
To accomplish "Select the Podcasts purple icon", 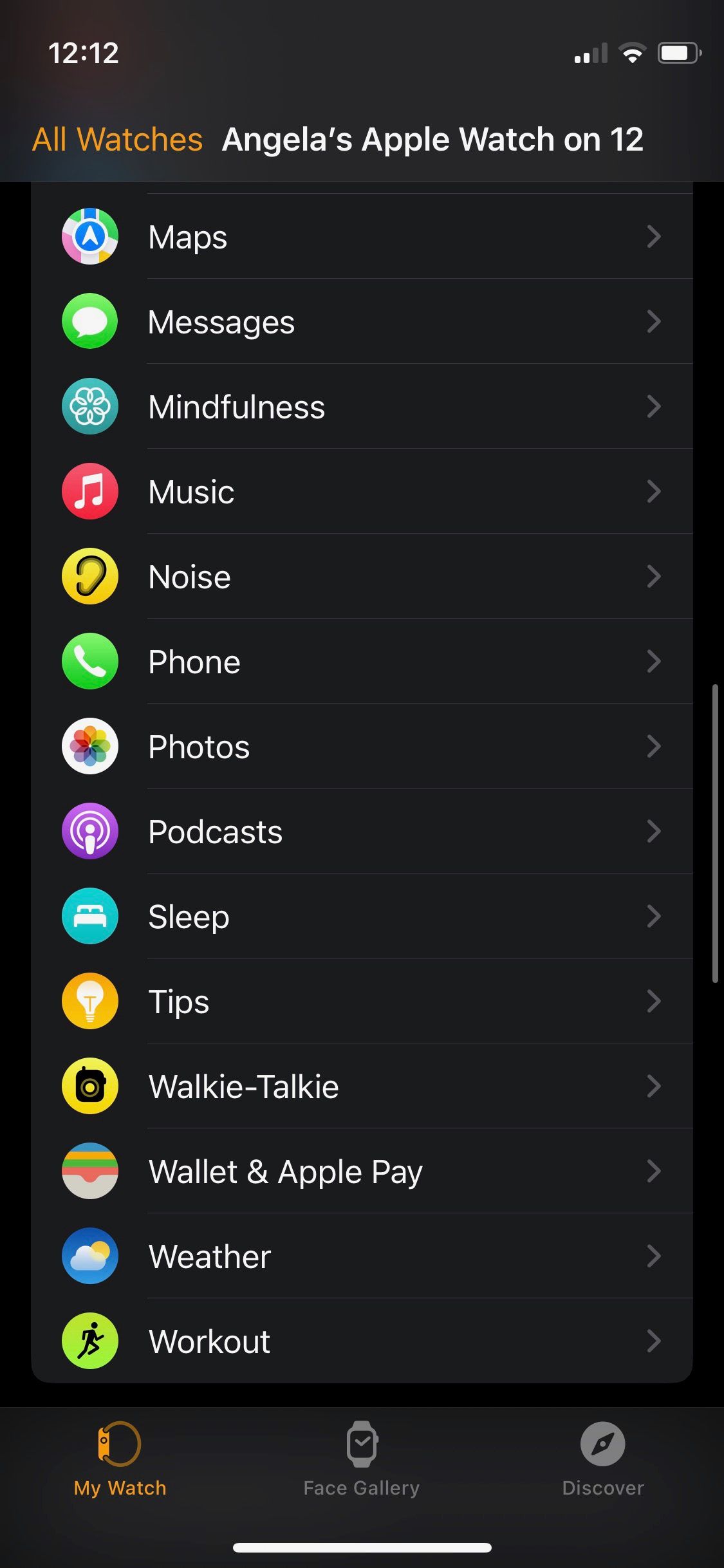I will (90, 831).
